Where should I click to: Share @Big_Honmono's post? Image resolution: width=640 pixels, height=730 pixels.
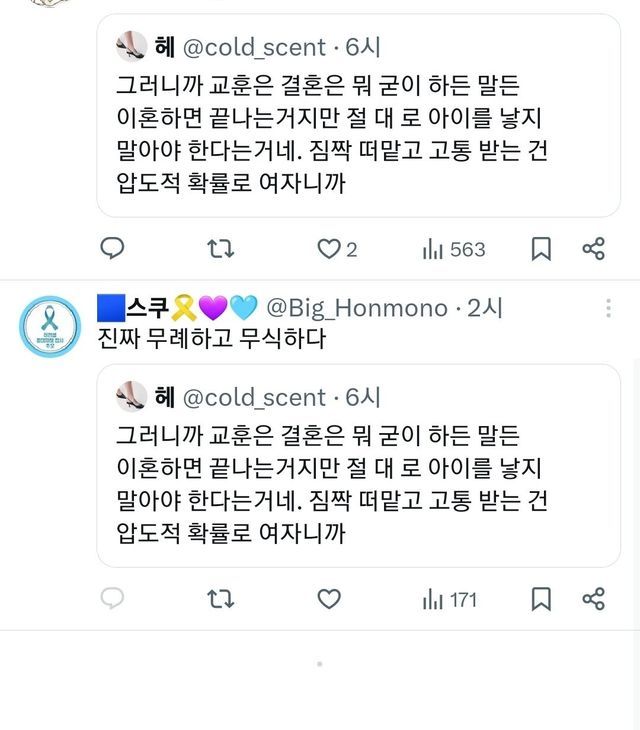593,599
